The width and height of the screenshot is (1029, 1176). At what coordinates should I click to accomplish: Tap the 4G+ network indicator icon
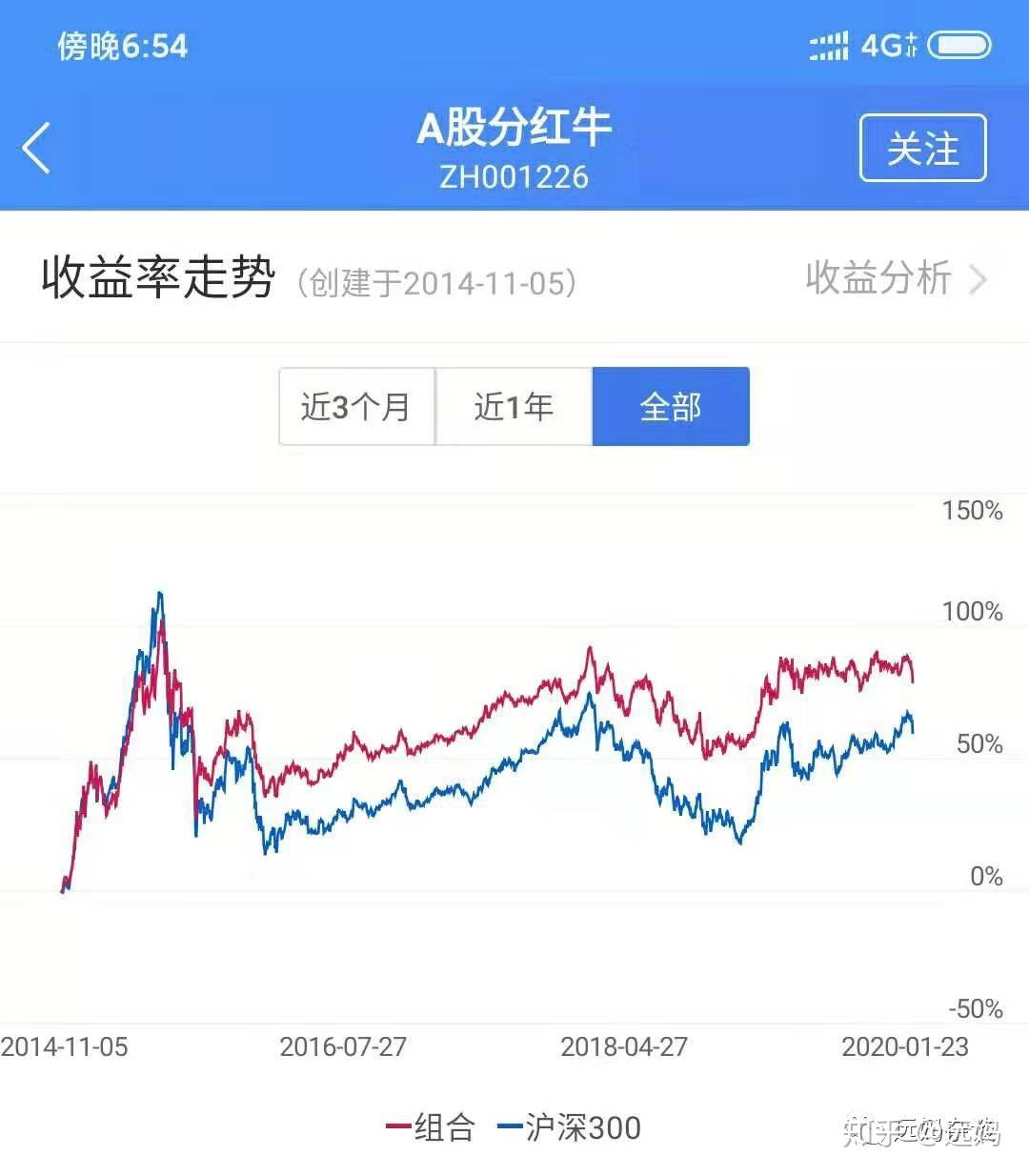(x=893, y=44)
